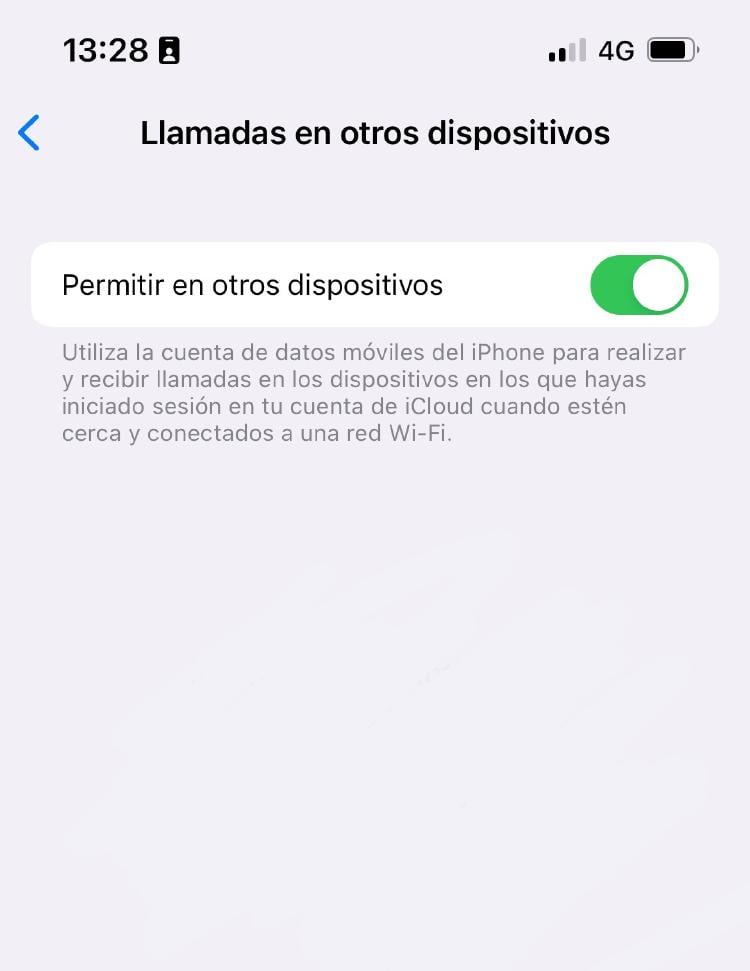Image resolution: width=750 pixels, height=971 pixels.
Task: Tap the mobile coverage icon in status bar
Action: pyautogui.click(x=564, y=49)
